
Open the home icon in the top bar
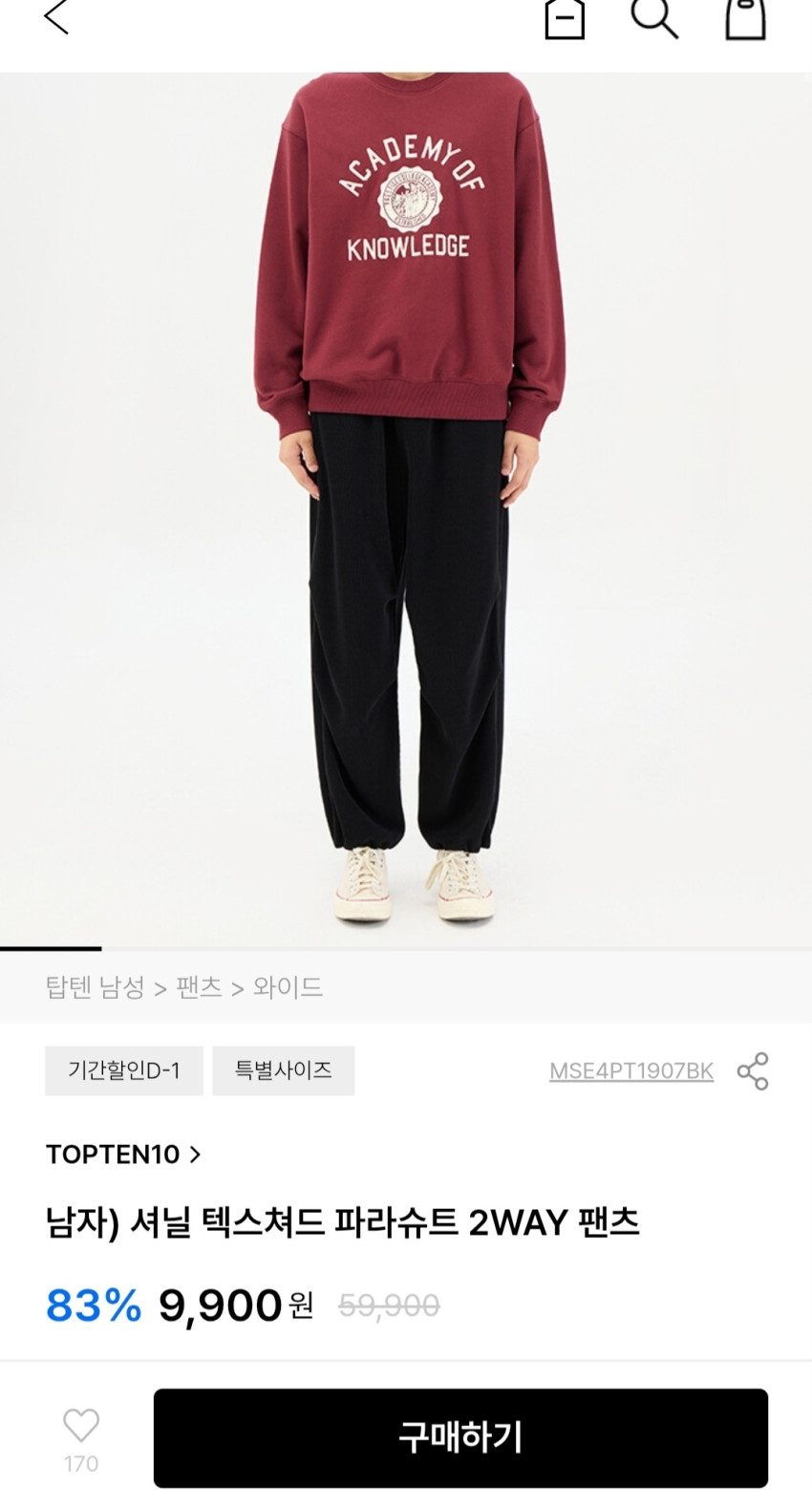click(x=565, y=18)
